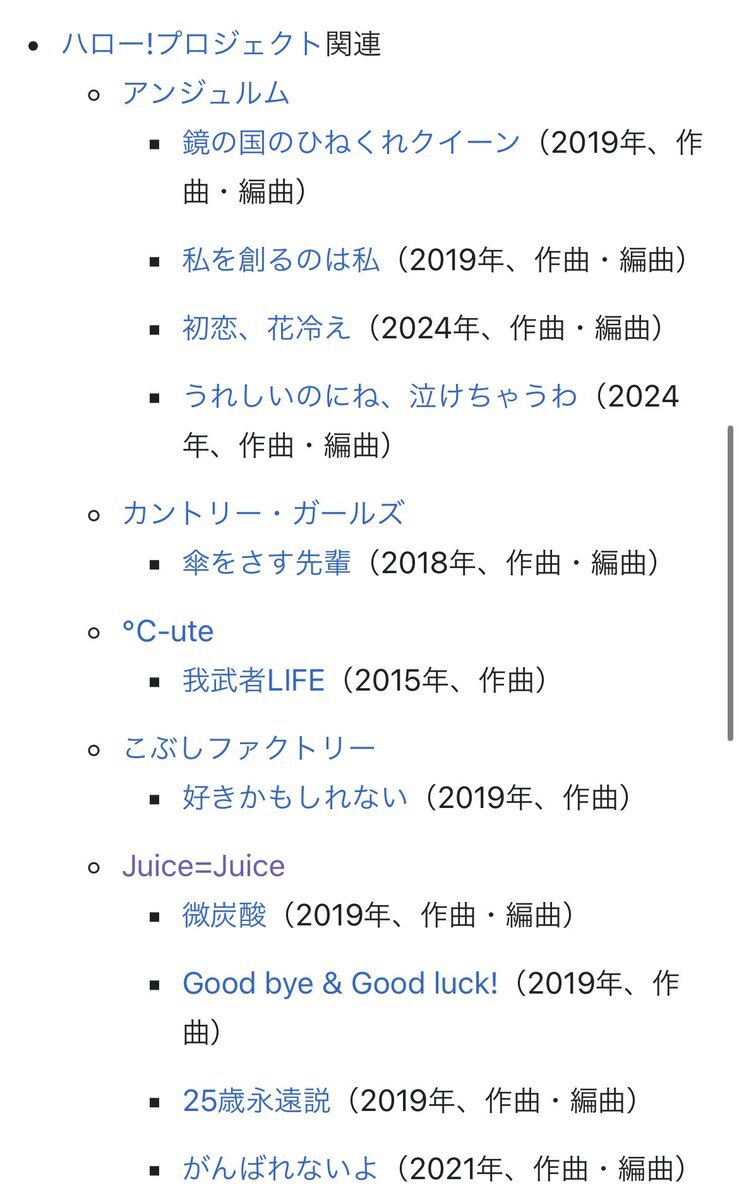Screen dimensions: 739x1200
Task: Open the アンジュルム article link
Action: [x=206, y=93]
